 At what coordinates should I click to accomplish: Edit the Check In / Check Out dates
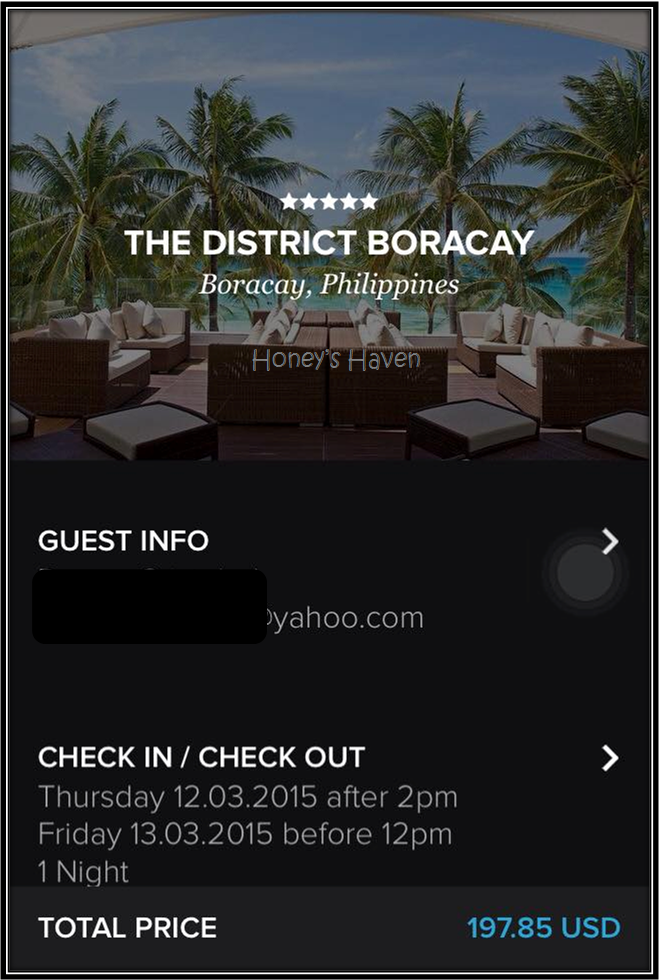point(609,758)
